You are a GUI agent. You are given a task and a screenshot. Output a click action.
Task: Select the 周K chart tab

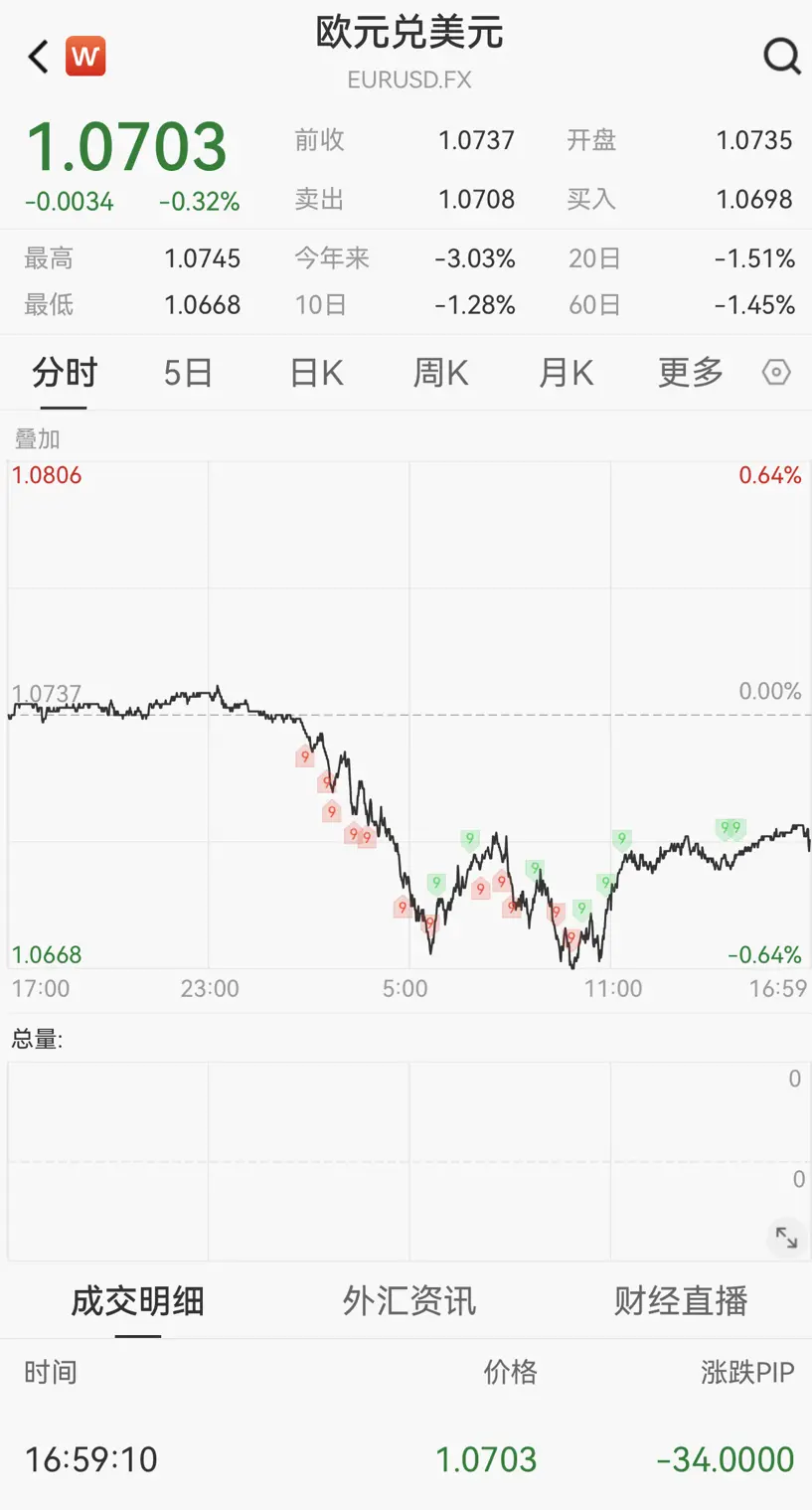440,374
